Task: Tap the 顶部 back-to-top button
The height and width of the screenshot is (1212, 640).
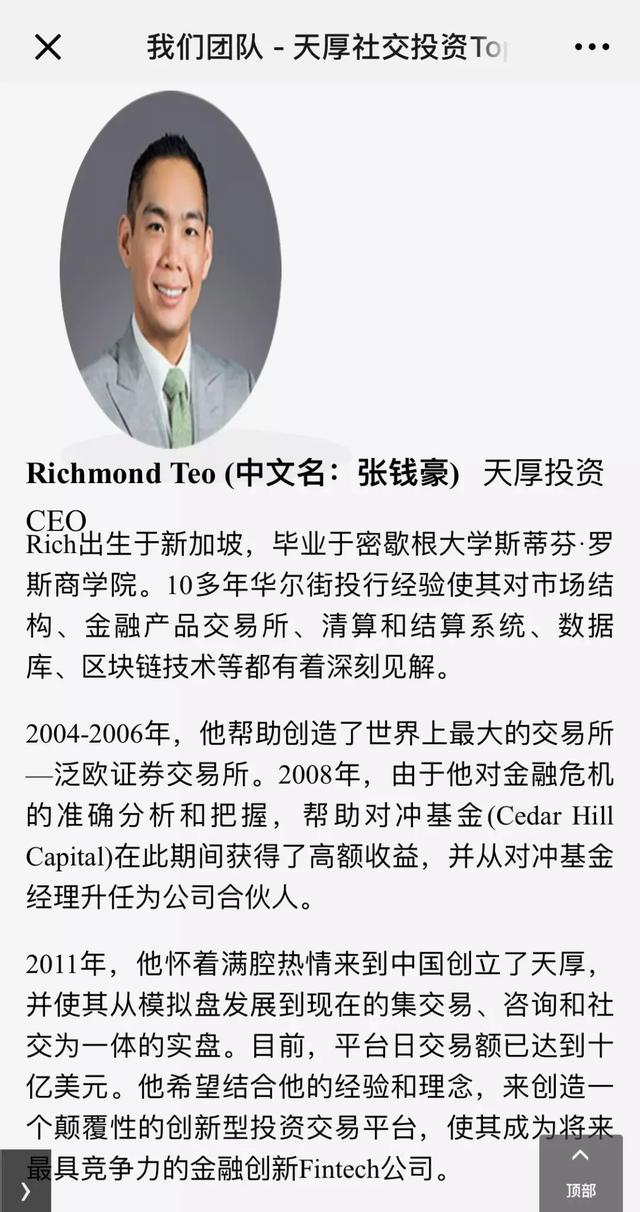Action: (x=581, y=1172)
